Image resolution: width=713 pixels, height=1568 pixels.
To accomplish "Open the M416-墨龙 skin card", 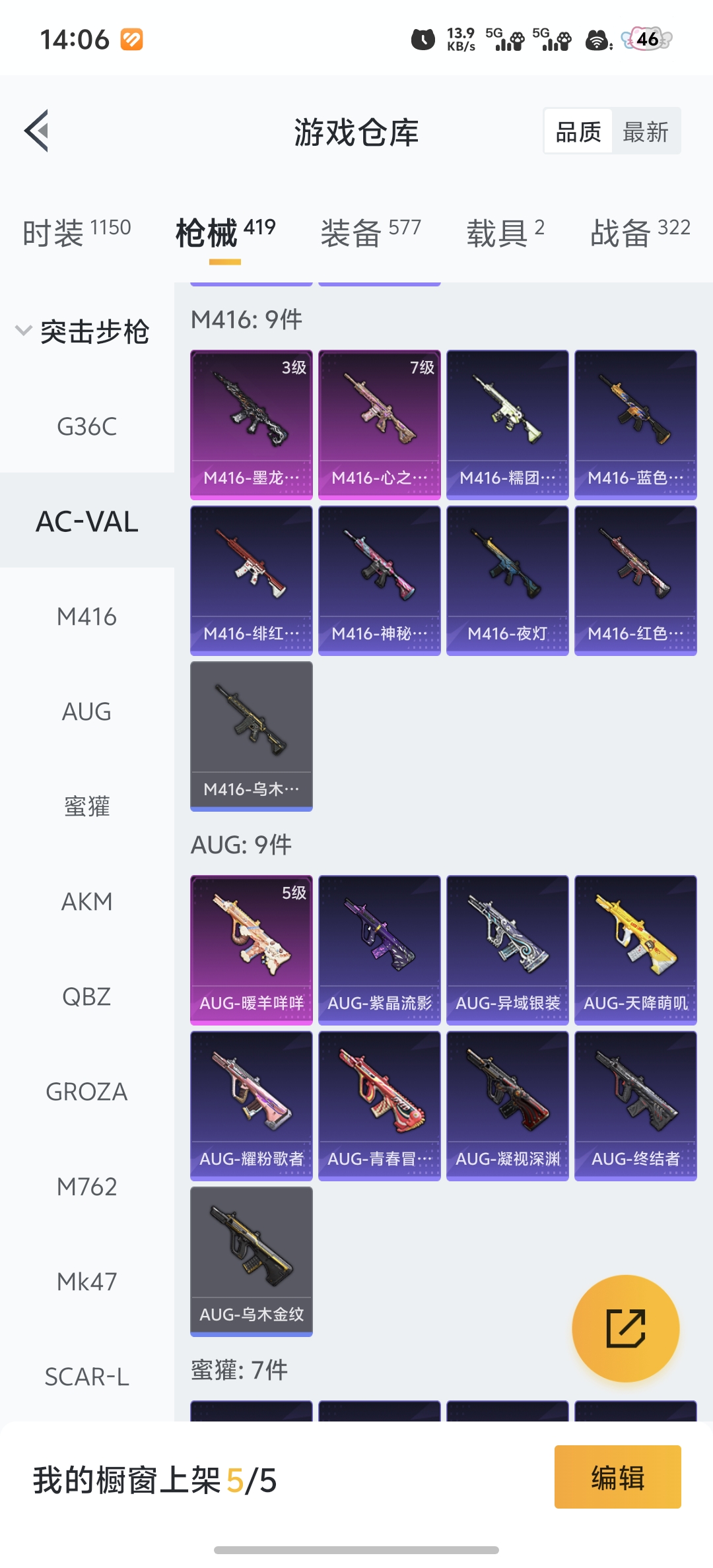I will point(251,424).
